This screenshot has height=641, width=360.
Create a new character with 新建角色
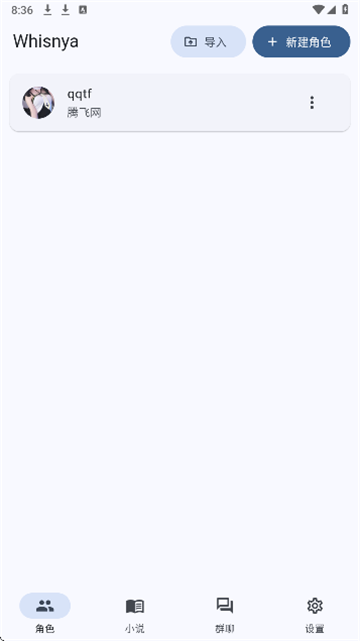tap(301, 42)
